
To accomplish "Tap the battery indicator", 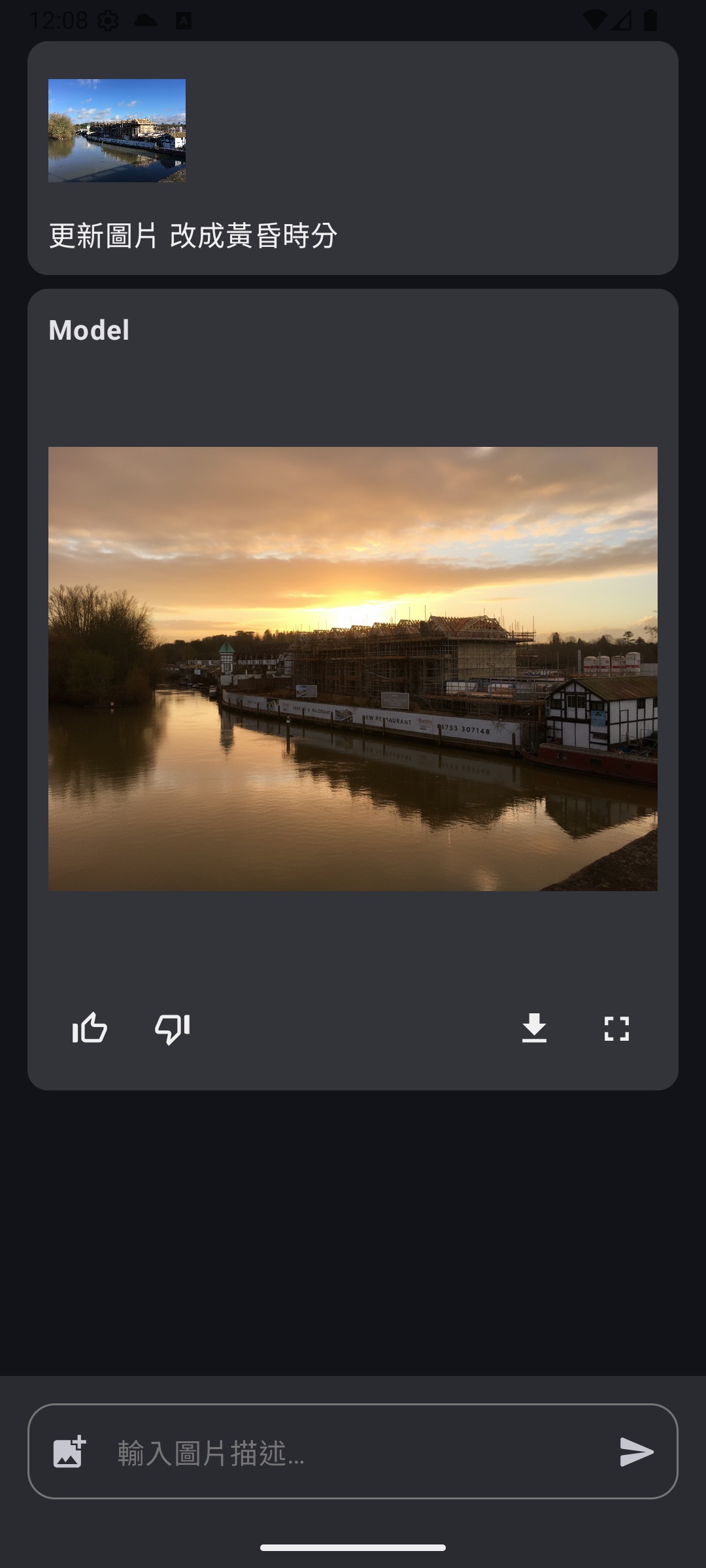I will coord(651,20).
